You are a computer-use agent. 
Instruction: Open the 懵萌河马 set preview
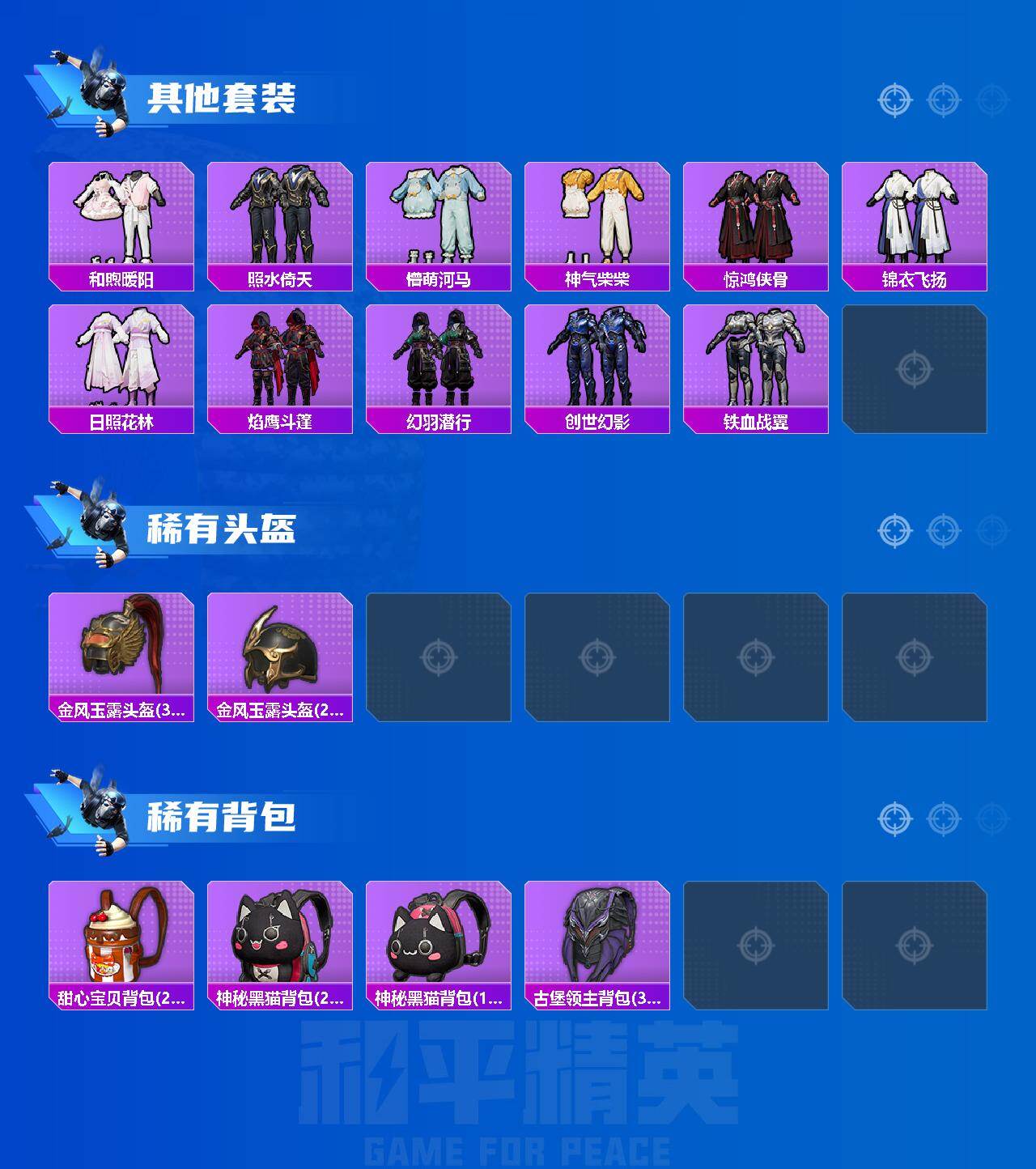tap(439, 215)
